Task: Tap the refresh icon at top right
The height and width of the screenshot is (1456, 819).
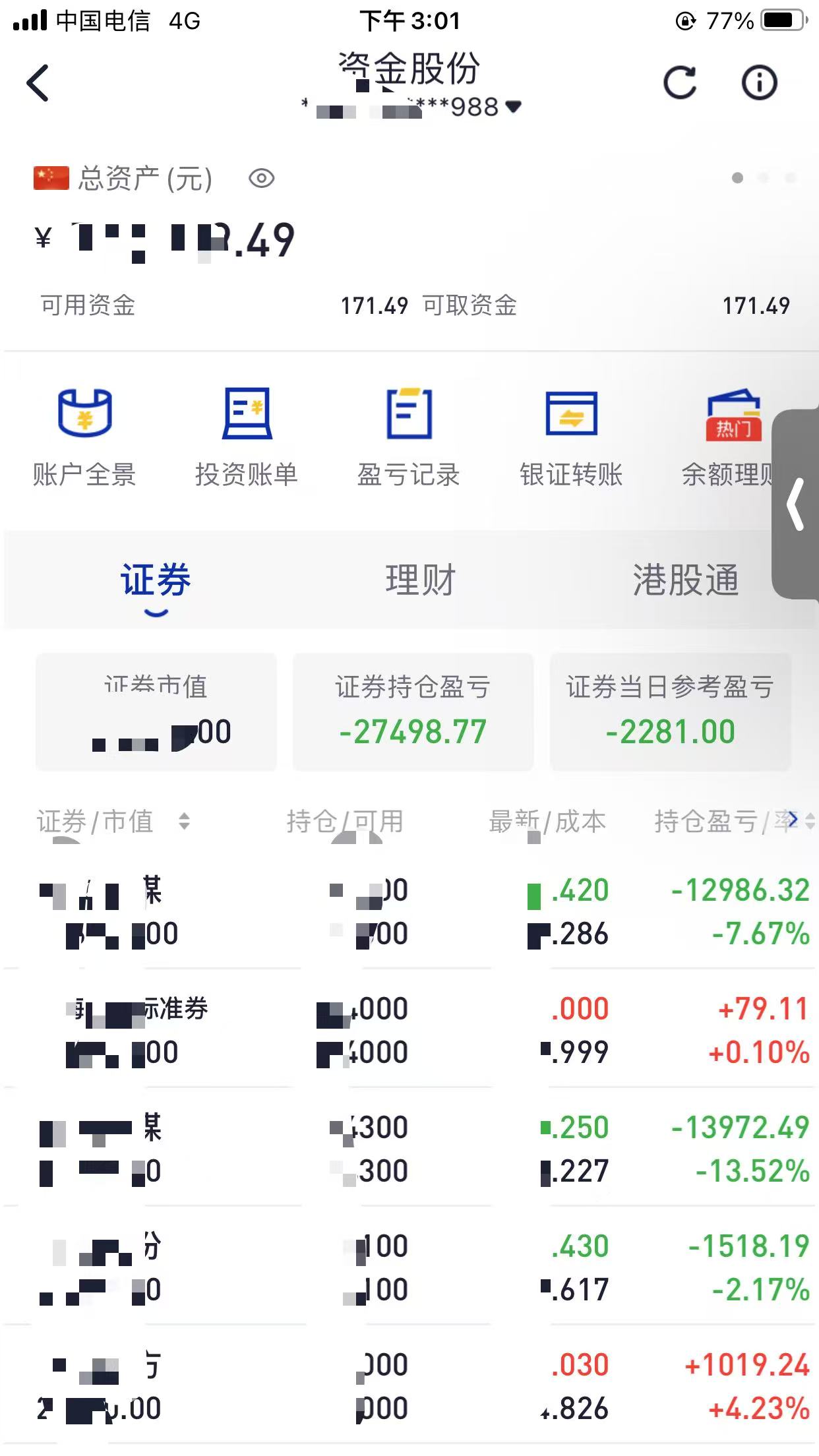Action: tap(681, 83)
